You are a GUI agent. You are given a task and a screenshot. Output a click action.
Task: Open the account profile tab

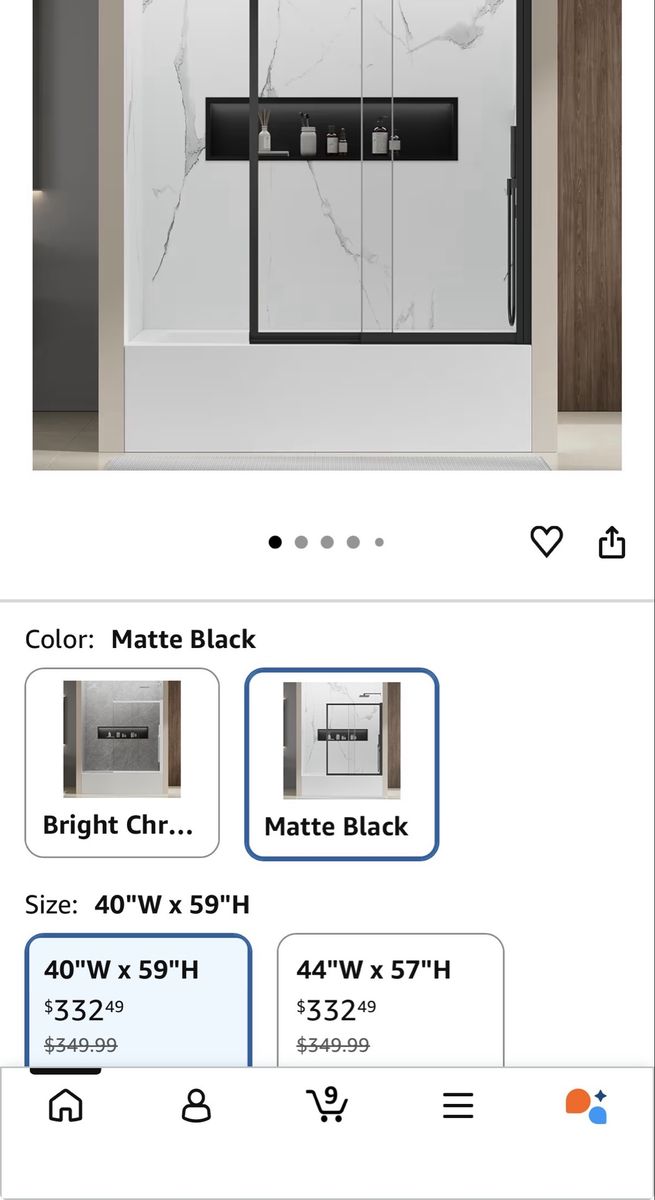(196, 1105)
